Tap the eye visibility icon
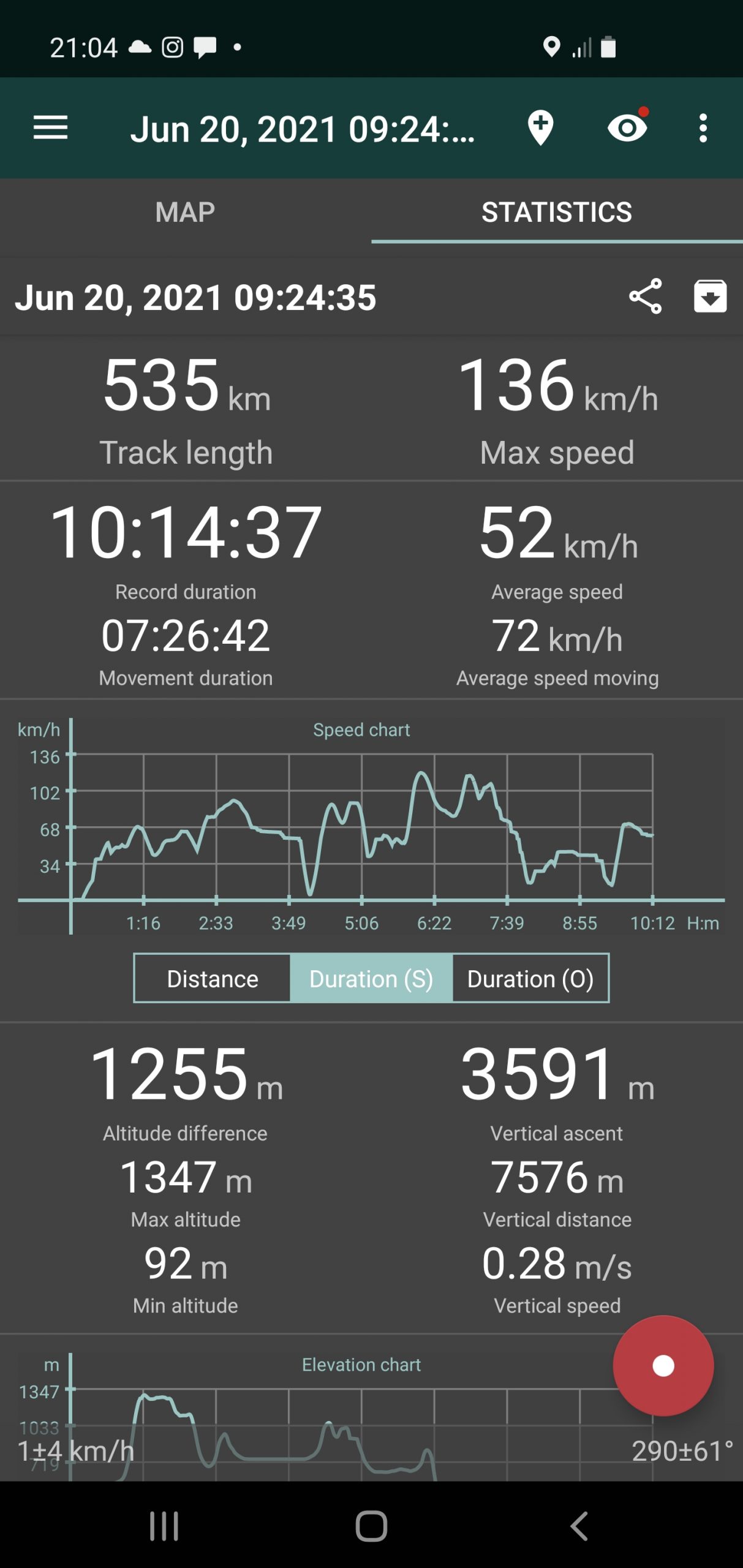The image size is (743, 1568). click(627, 128)
